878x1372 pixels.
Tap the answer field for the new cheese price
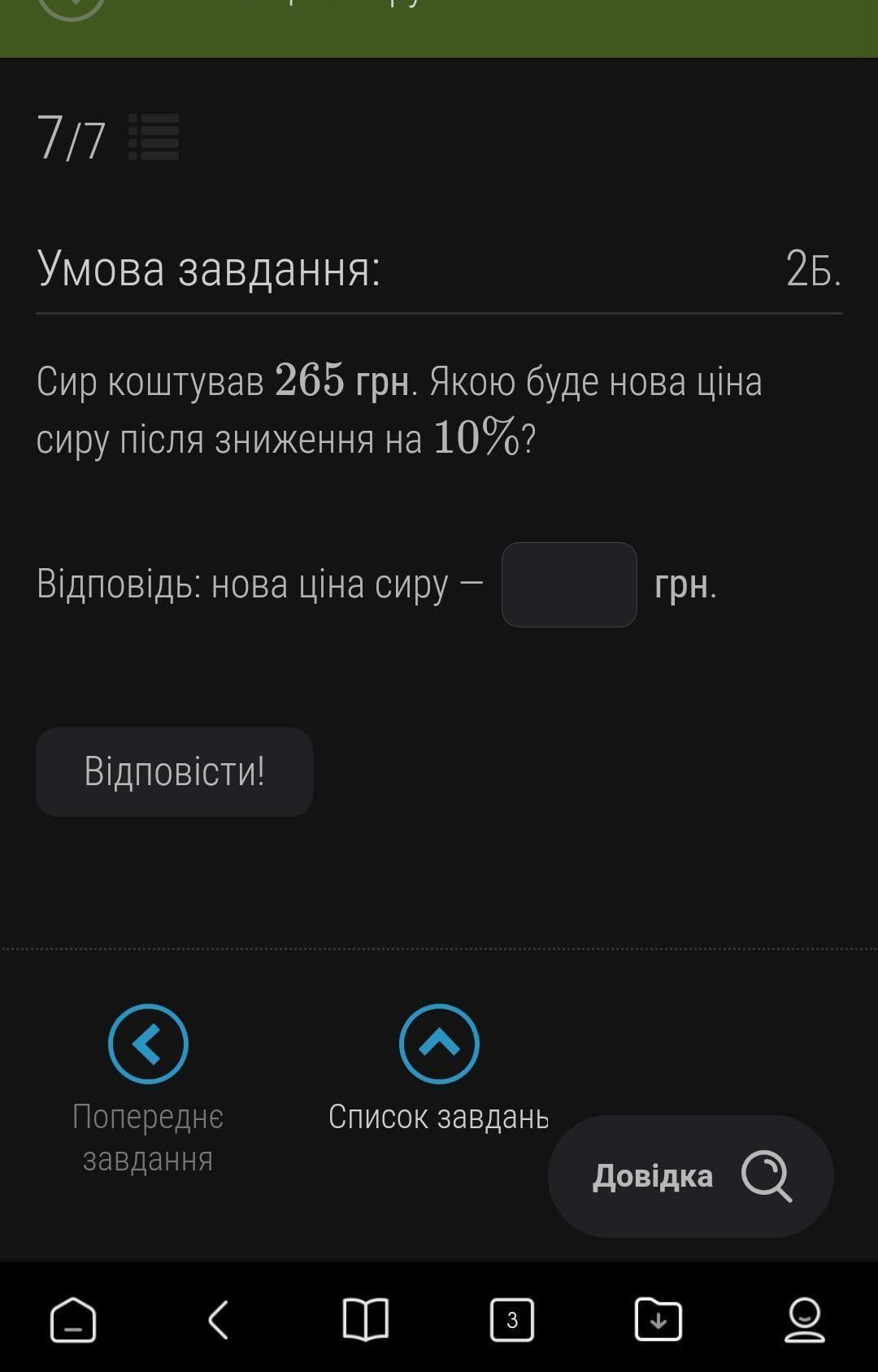point(569,584)
